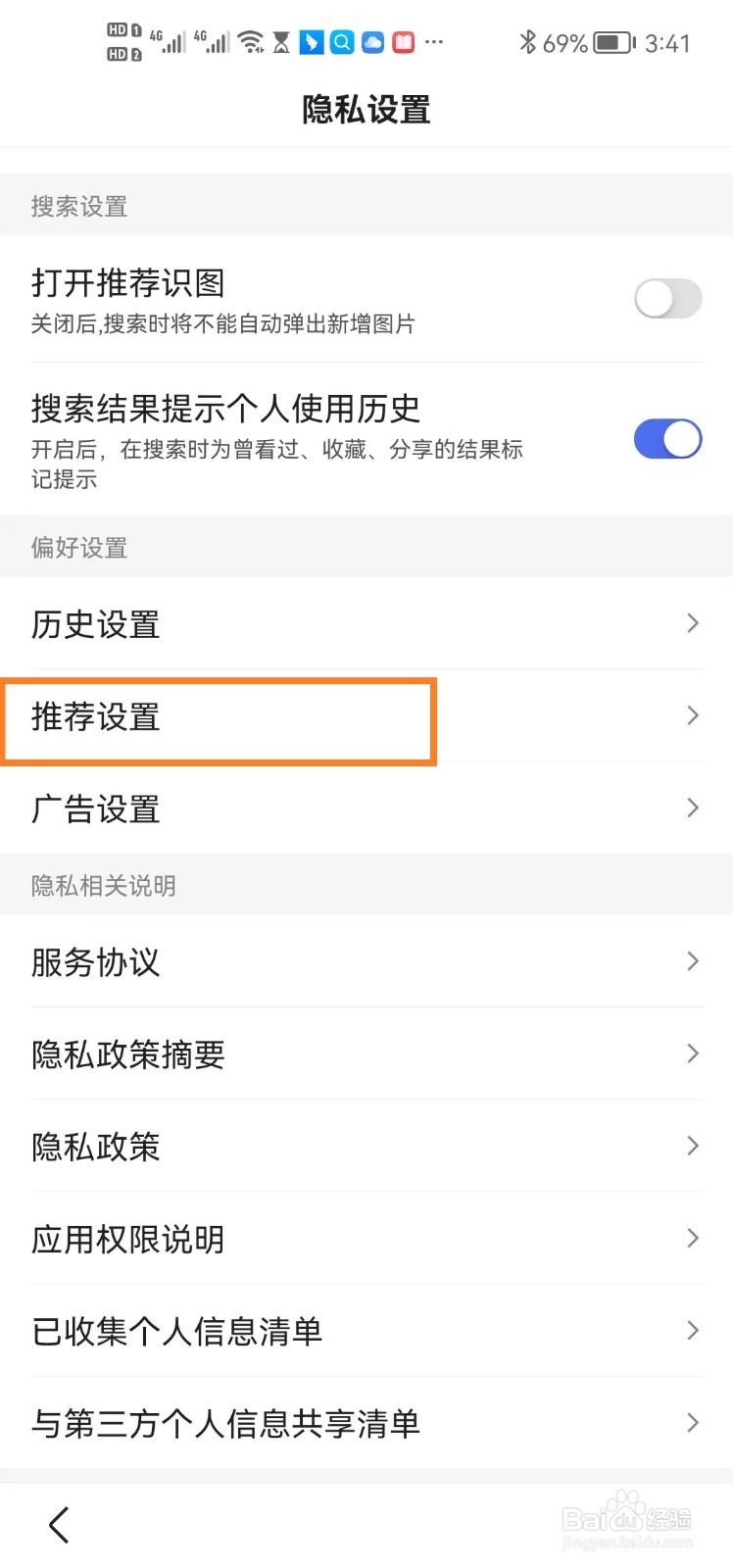Tap the hourglass alarm icon
Image resolution: width=733 pixels, height=1568 pixels.
point(281,42)
